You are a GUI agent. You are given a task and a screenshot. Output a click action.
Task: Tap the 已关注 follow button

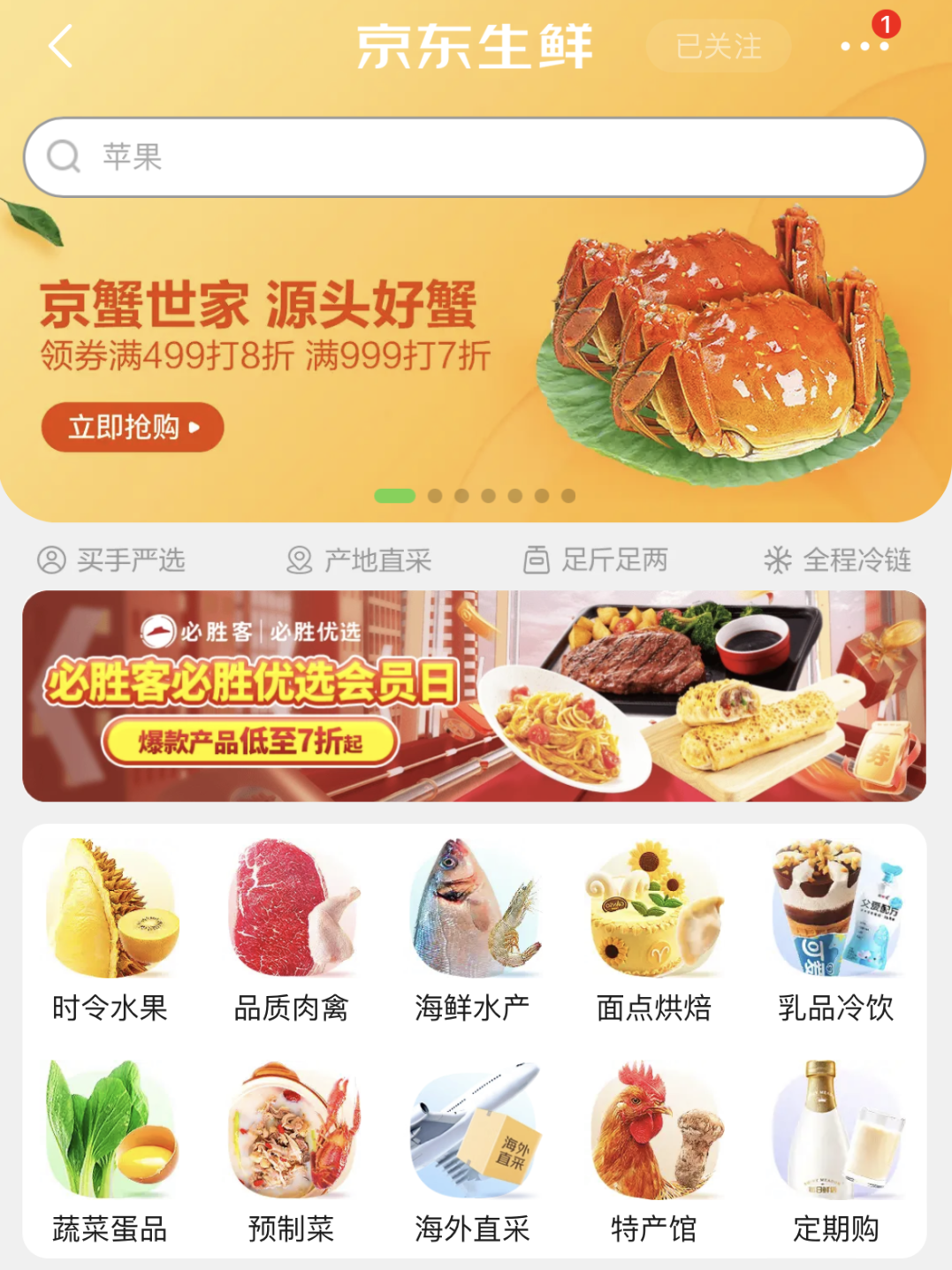tap(718, 46)
